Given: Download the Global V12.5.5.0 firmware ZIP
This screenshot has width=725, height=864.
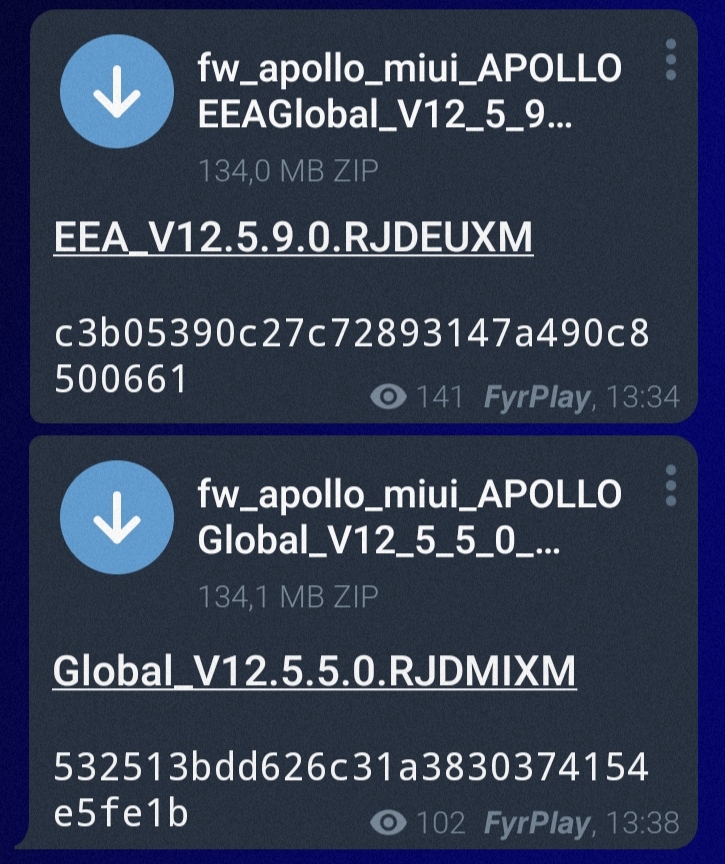Looking at the screenshot, I should [x=117, y=518].
